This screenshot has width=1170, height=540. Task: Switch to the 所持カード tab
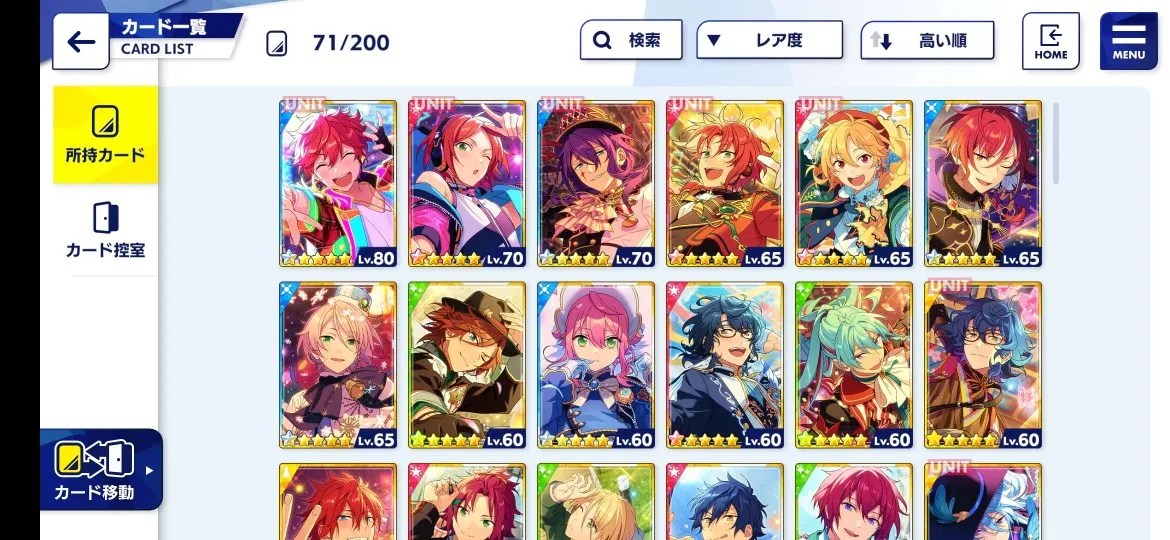coord(105,134)
